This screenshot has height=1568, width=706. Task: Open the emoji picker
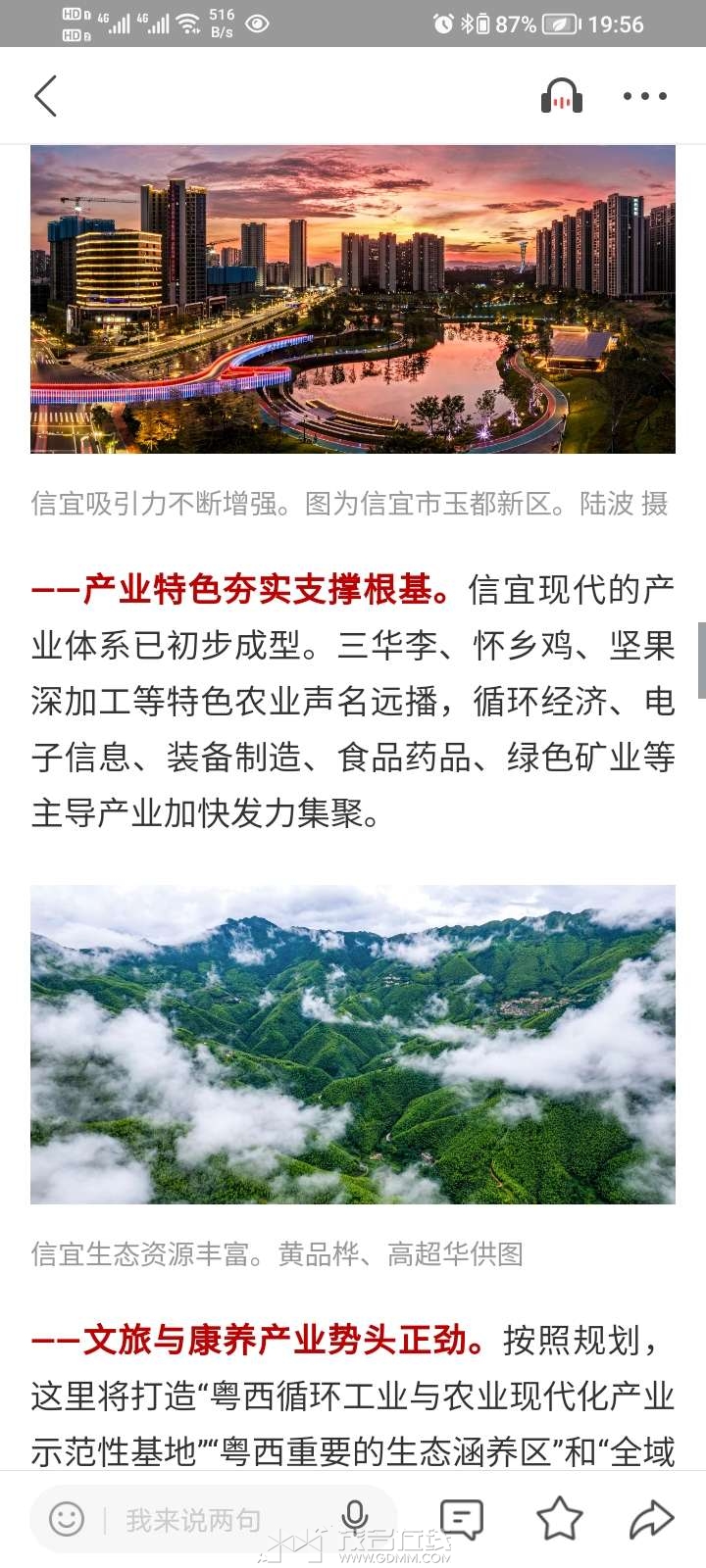point(67,1520)
